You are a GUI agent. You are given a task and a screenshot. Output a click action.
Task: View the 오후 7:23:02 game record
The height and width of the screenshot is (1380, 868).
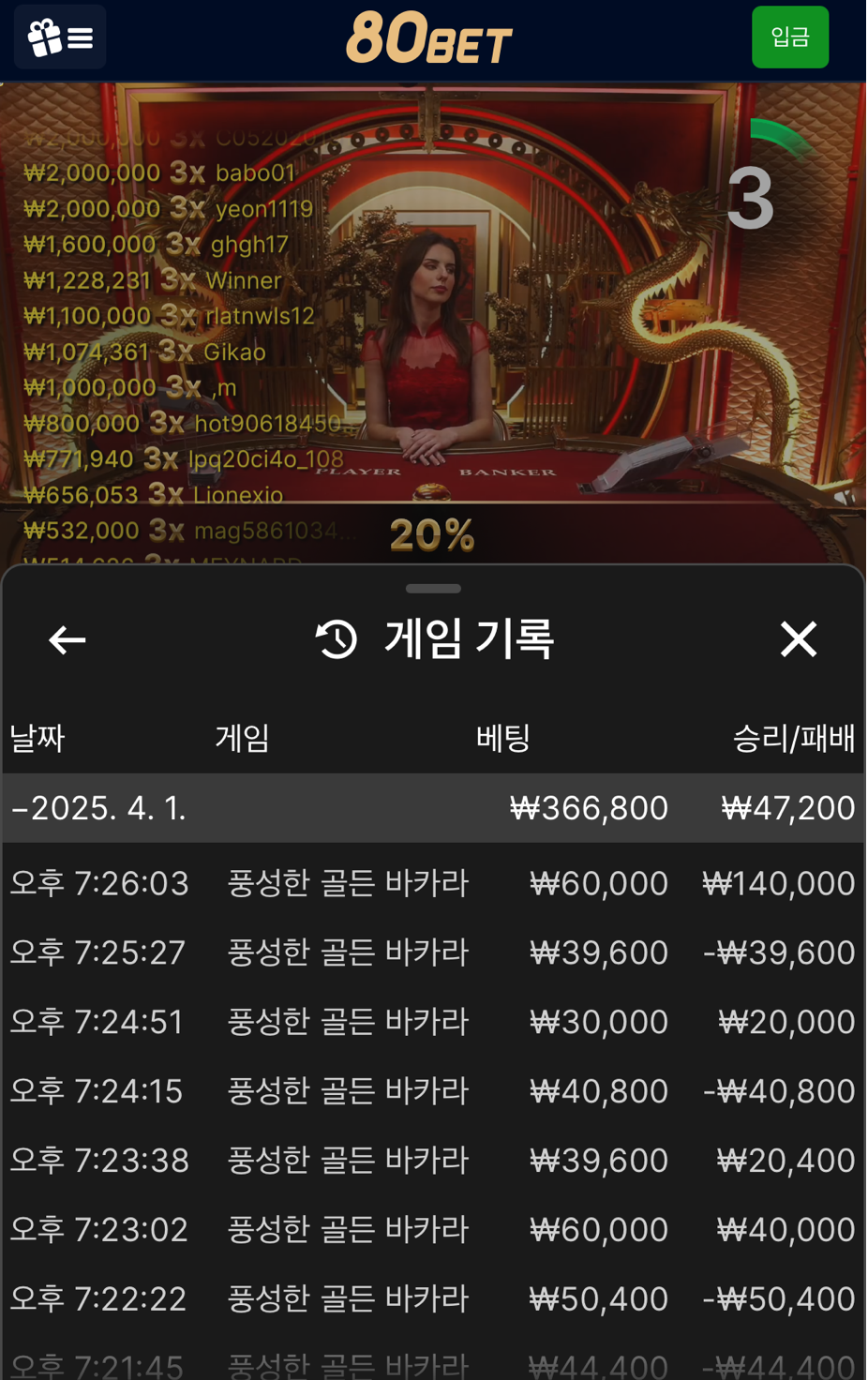[x=432, y=1229]
